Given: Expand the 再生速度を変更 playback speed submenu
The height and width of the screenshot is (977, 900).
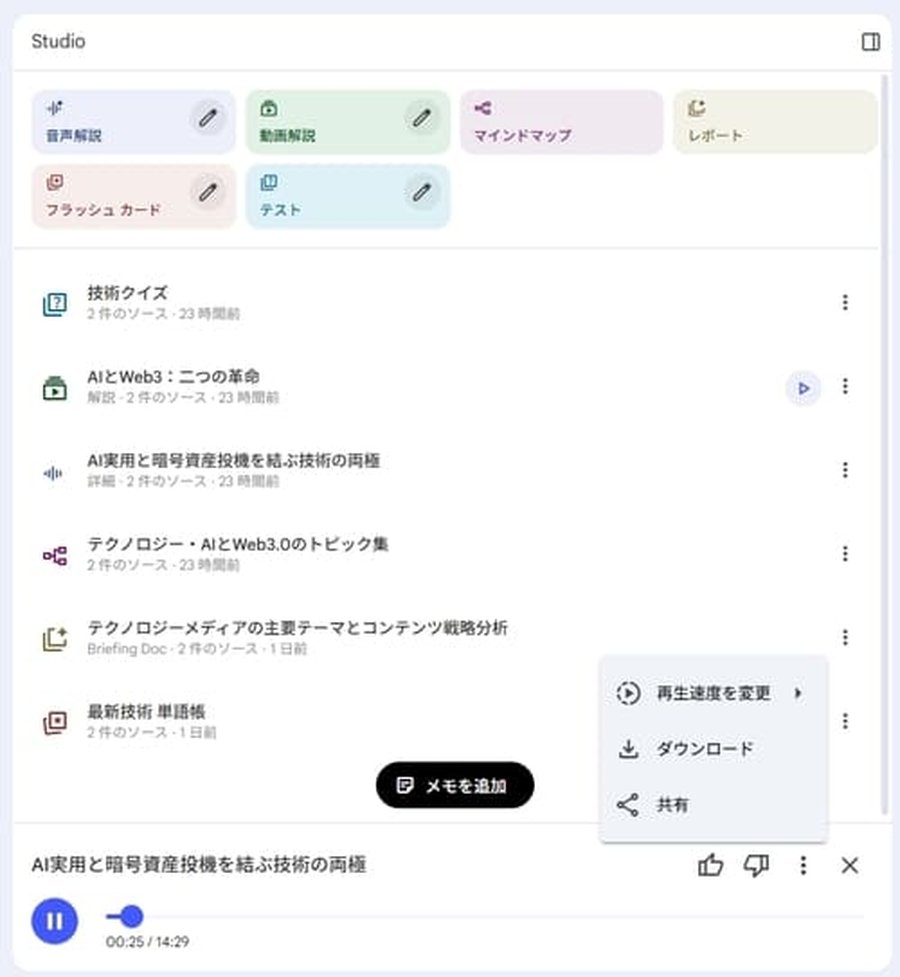Looking at the screenshot, I should (x=714, y=692).
